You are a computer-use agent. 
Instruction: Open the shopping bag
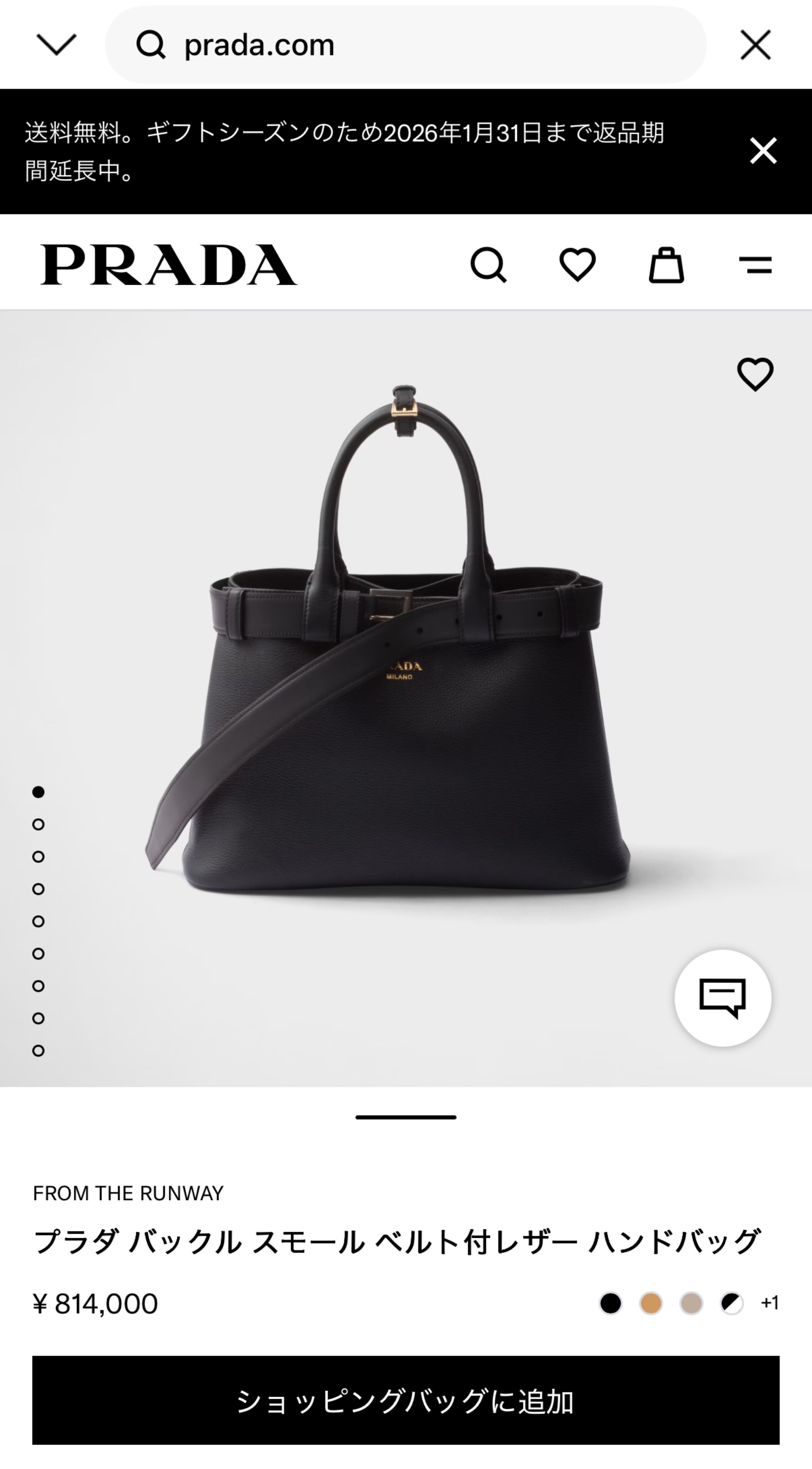click(666, 264)
